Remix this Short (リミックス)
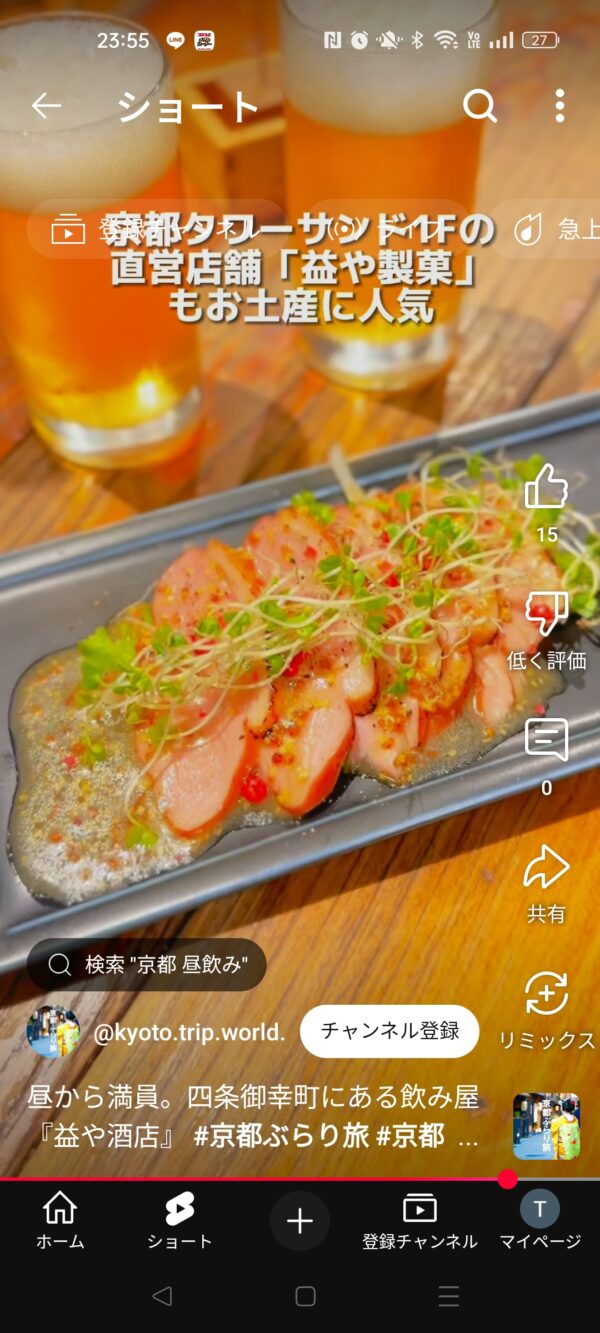Viewport: 600px width, 1333px height. (546, 995)
